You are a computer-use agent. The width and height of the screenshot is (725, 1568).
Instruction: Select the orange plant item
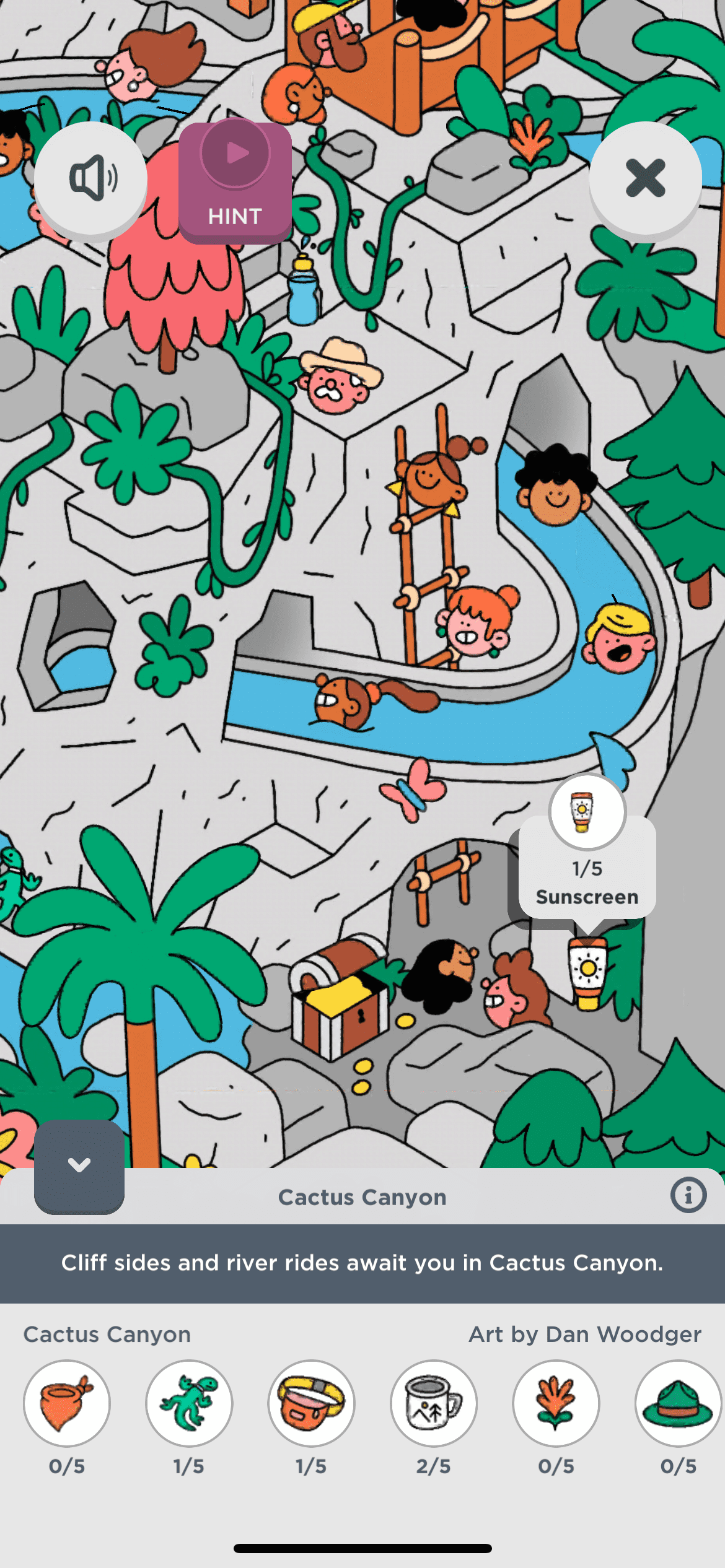(x=556, y=1403)
